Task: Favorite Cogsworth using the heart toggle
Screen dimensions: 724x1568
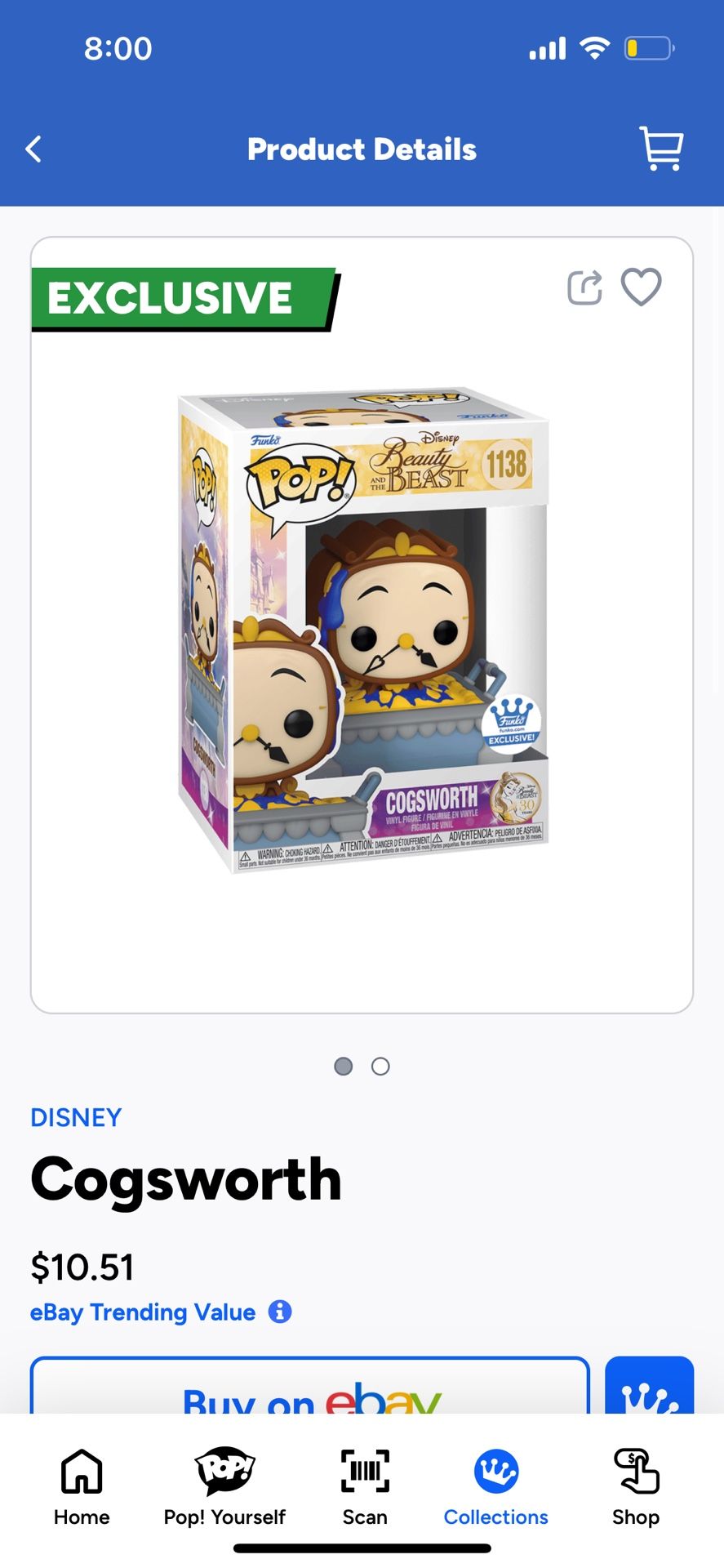Action: pyautogui.click(x=640, y=287)
